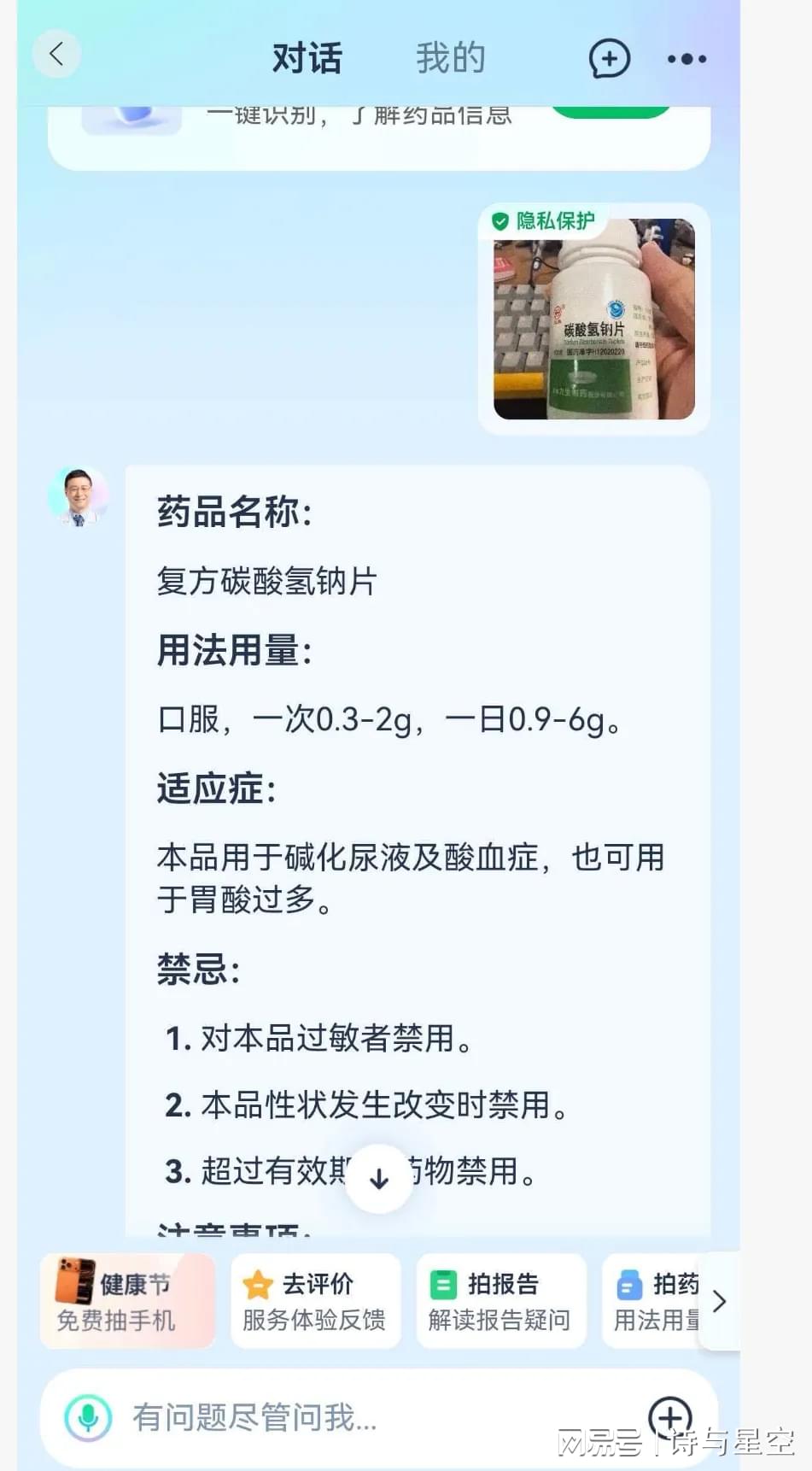812x1471 pixels.
Task: Select the 拍药 用法用量 chip
Action: click(x=653, y=1301)
